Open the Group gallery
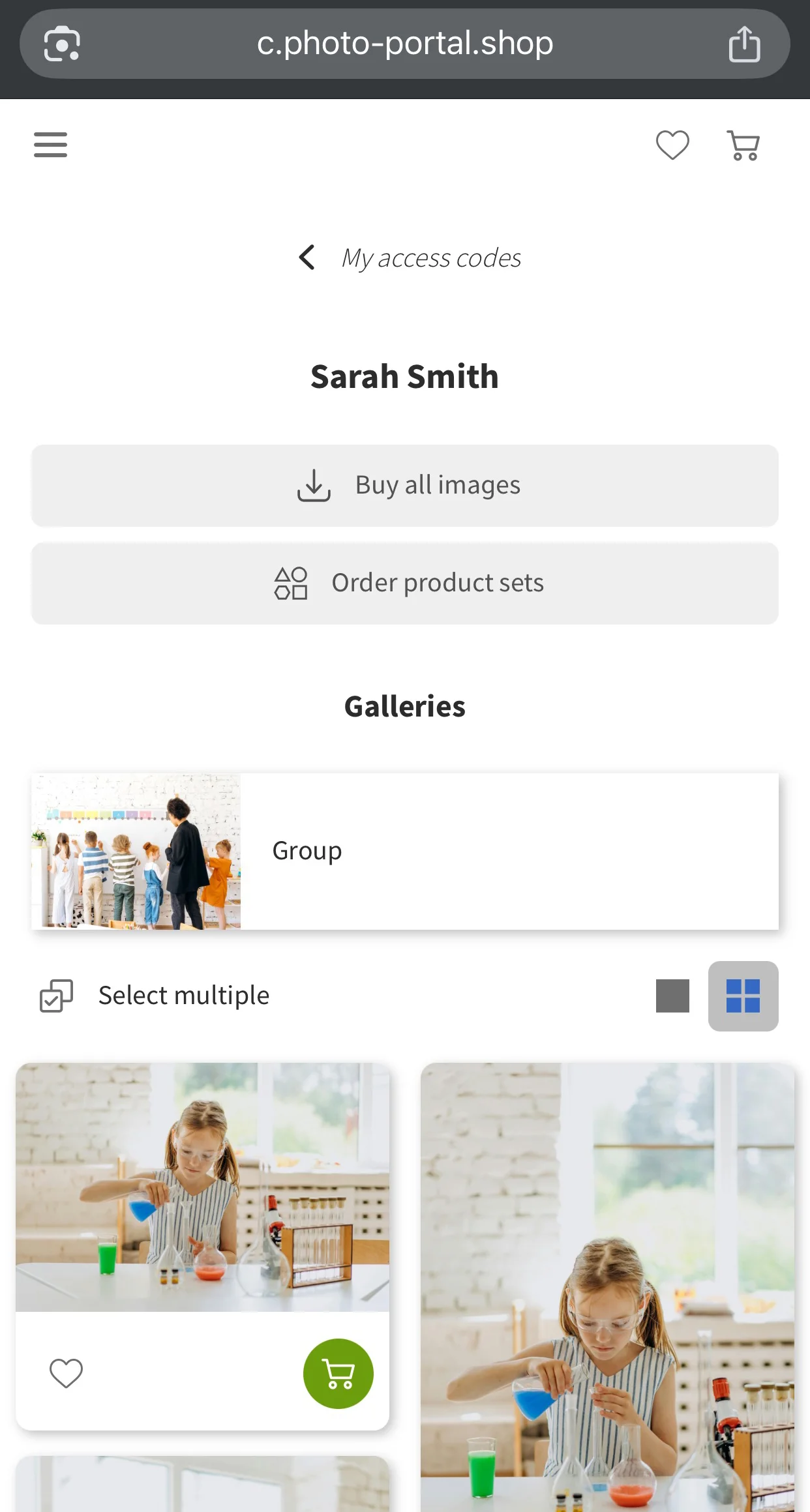The height and width of the screenshot is (1512, 810). [405, 852]
